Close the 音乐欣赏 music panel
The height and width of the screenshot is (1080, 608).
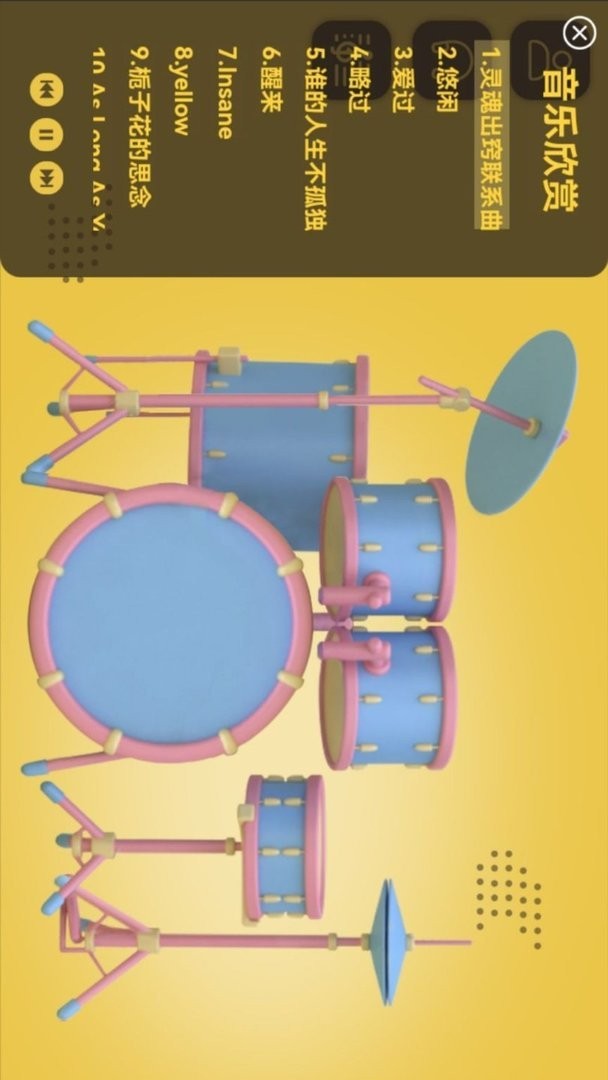coord(579,33)
